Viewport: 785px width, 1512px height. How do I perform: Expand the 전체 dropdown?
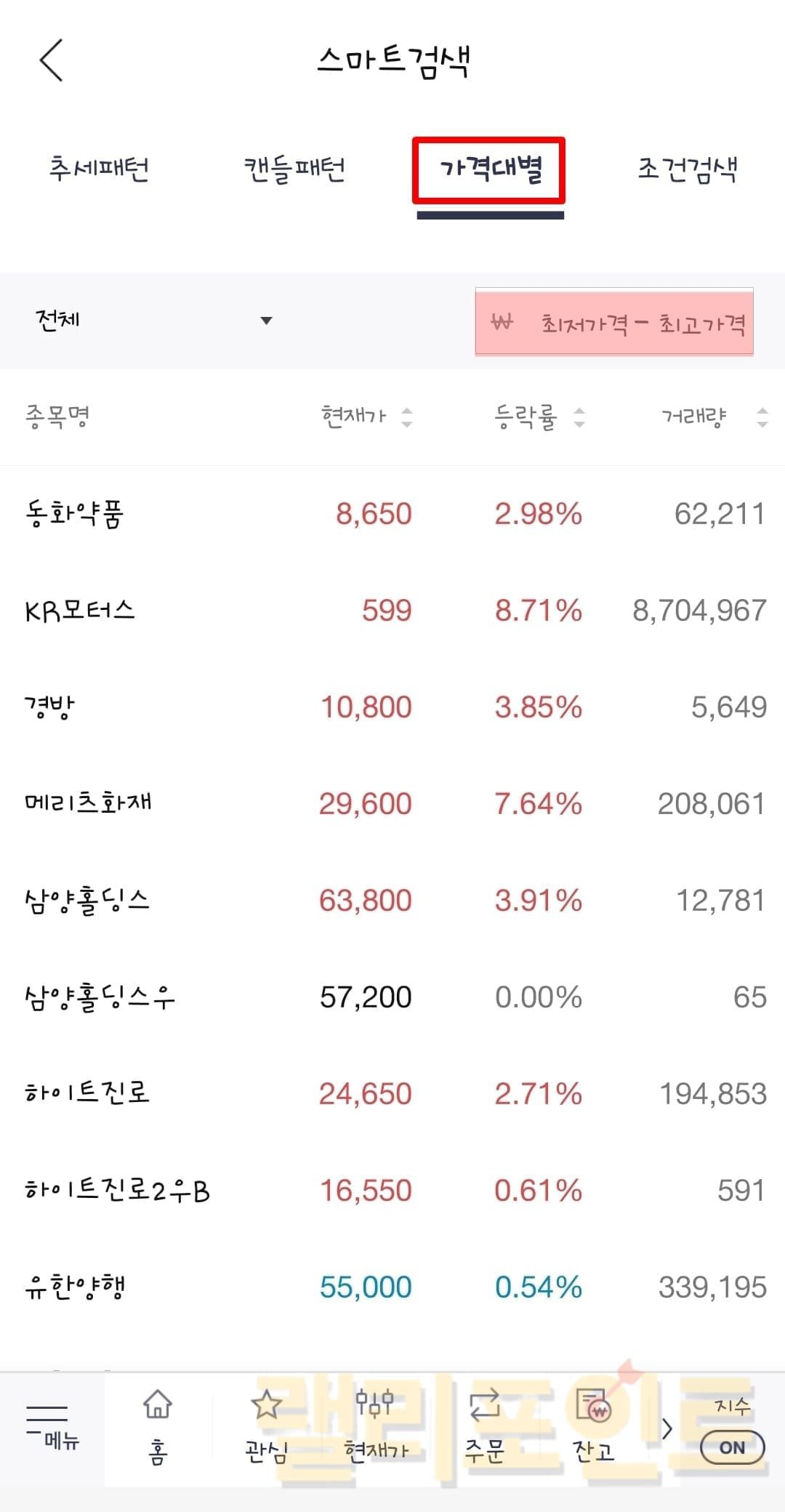coord(154,320)
